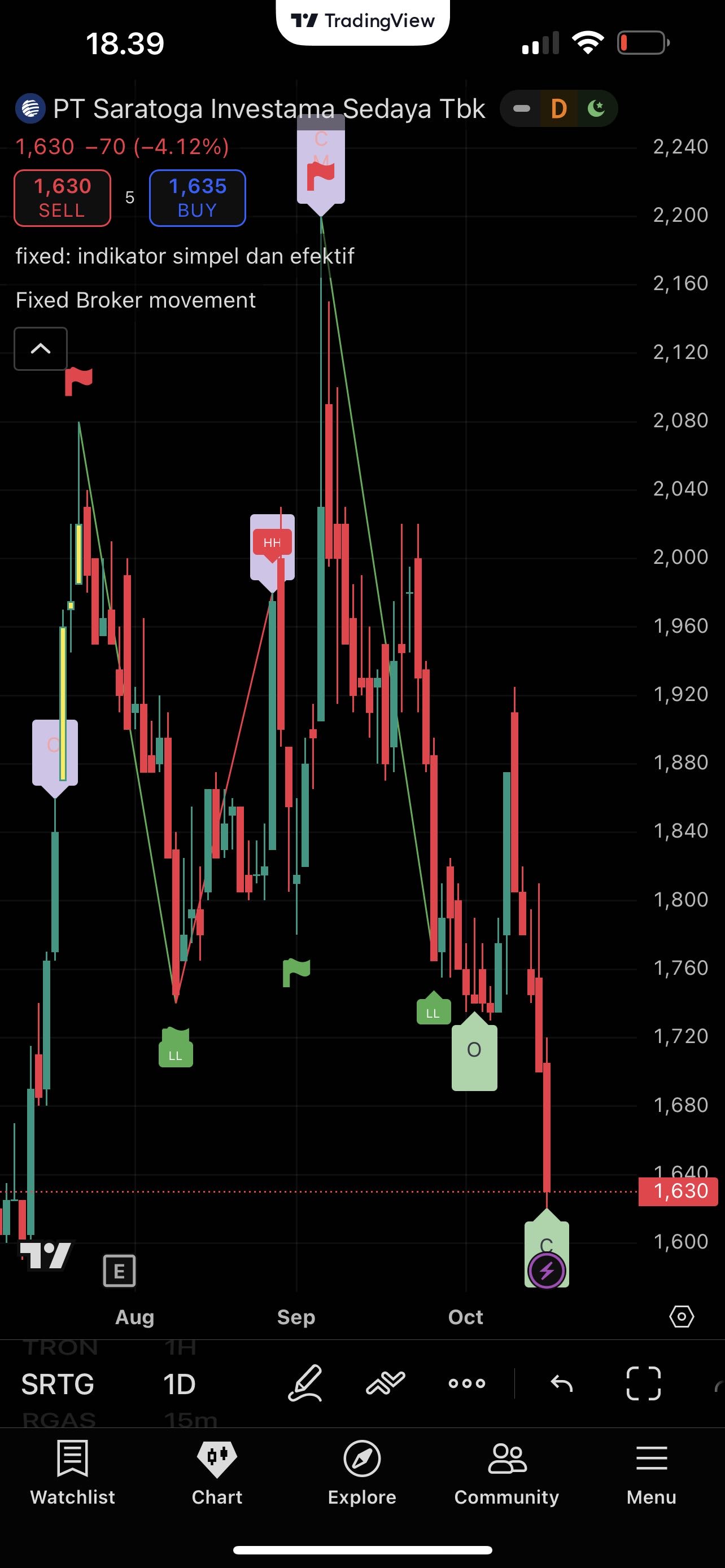Enter fullscreen chart mode
This screenshot has width=725, height=1568.
(x=644, y=1383)
